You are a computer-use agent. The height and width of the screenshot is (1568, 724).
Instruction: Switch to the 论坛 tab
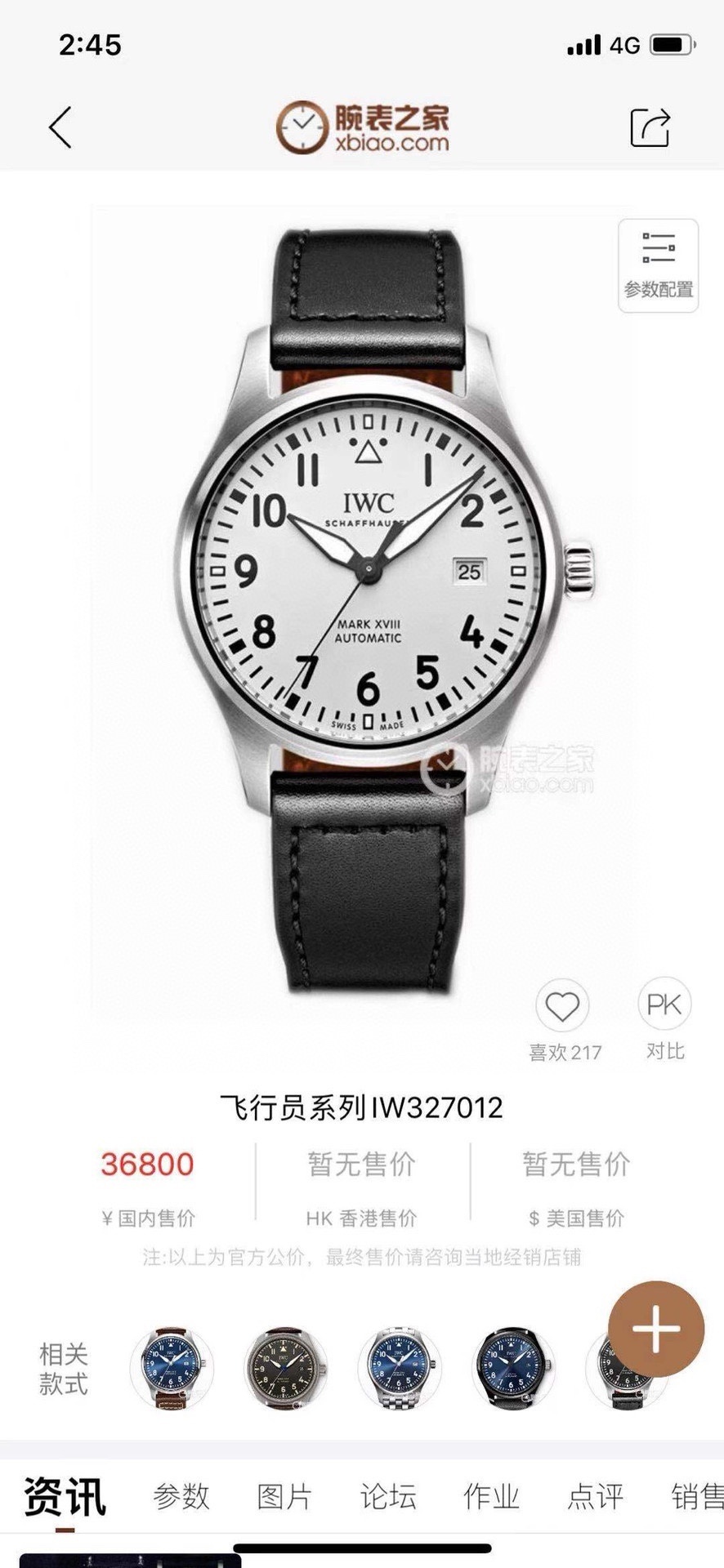point(388,1497)
